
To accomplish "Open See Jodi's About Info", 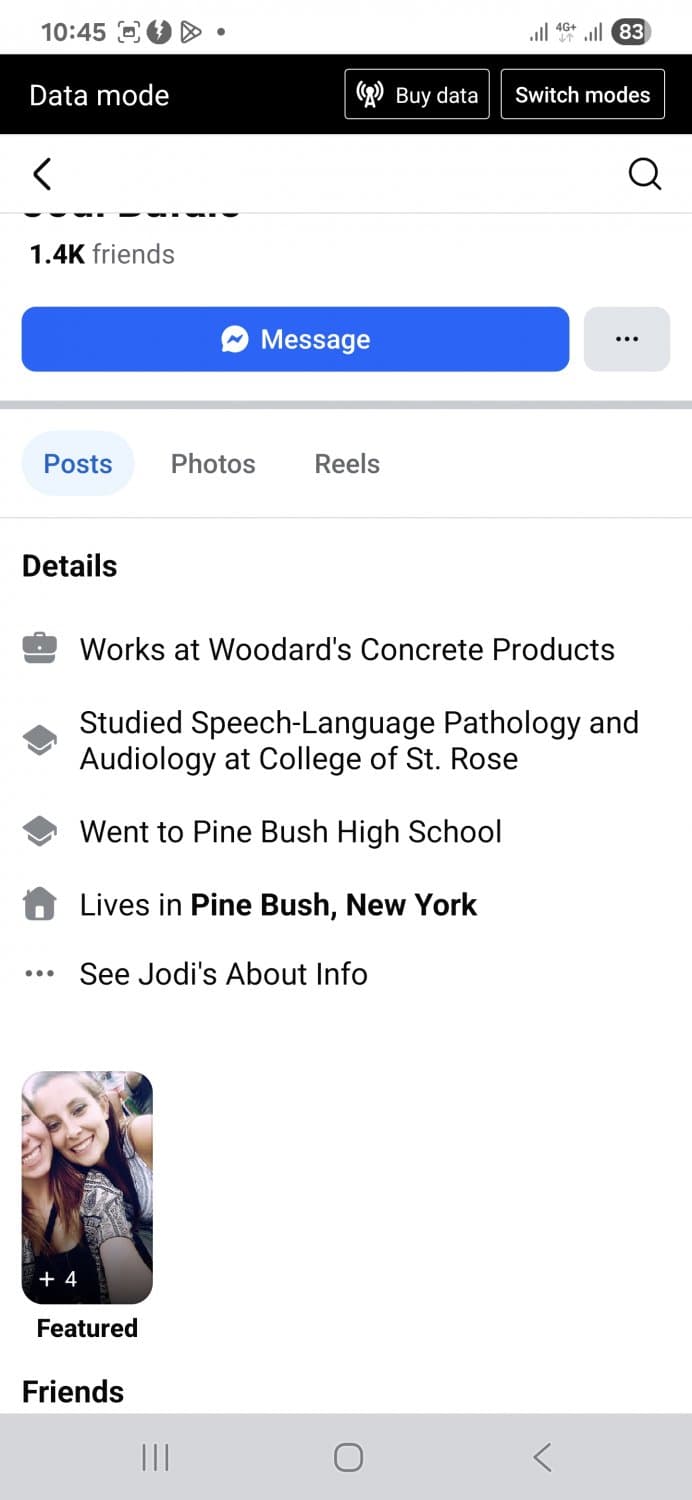I will (x=223, y=974).
